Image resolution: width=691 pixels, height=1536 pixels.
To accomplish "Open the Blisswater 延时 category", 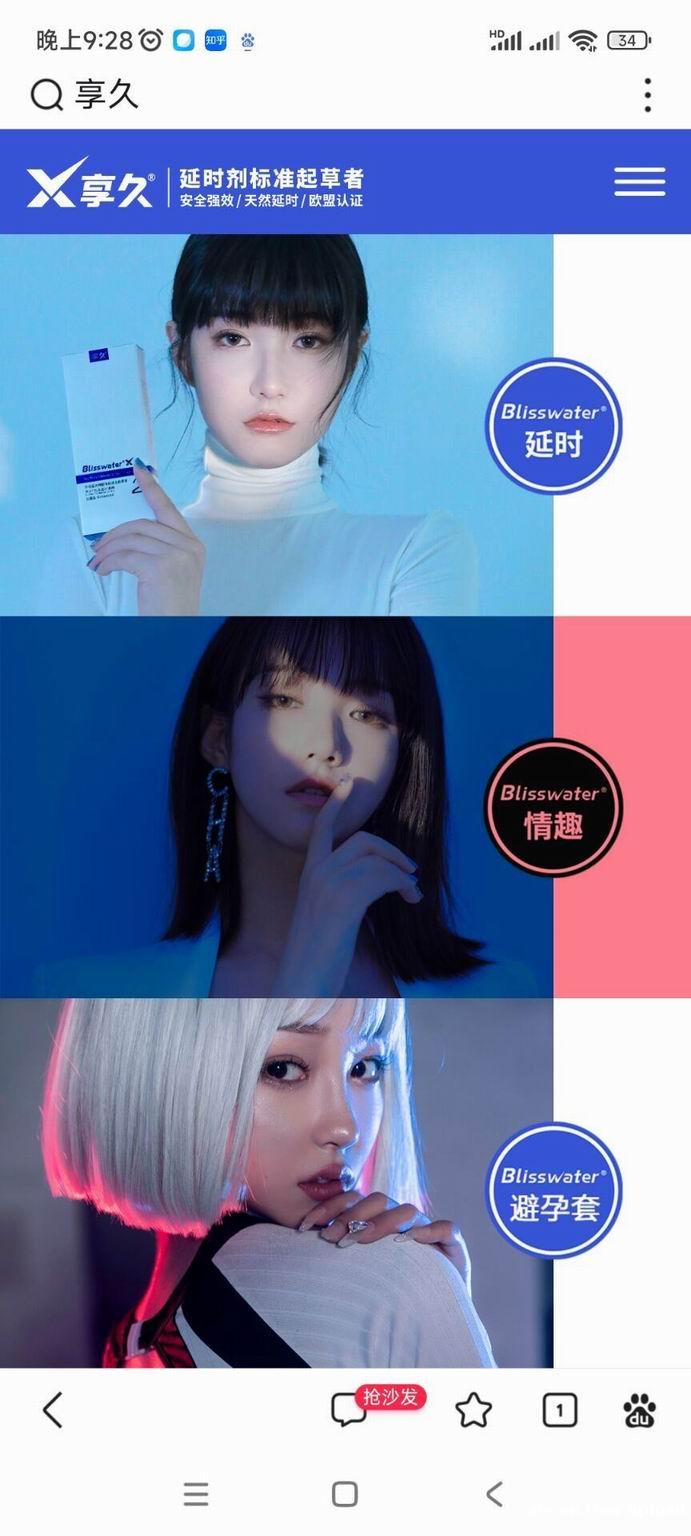I will (x=553, y=426).
